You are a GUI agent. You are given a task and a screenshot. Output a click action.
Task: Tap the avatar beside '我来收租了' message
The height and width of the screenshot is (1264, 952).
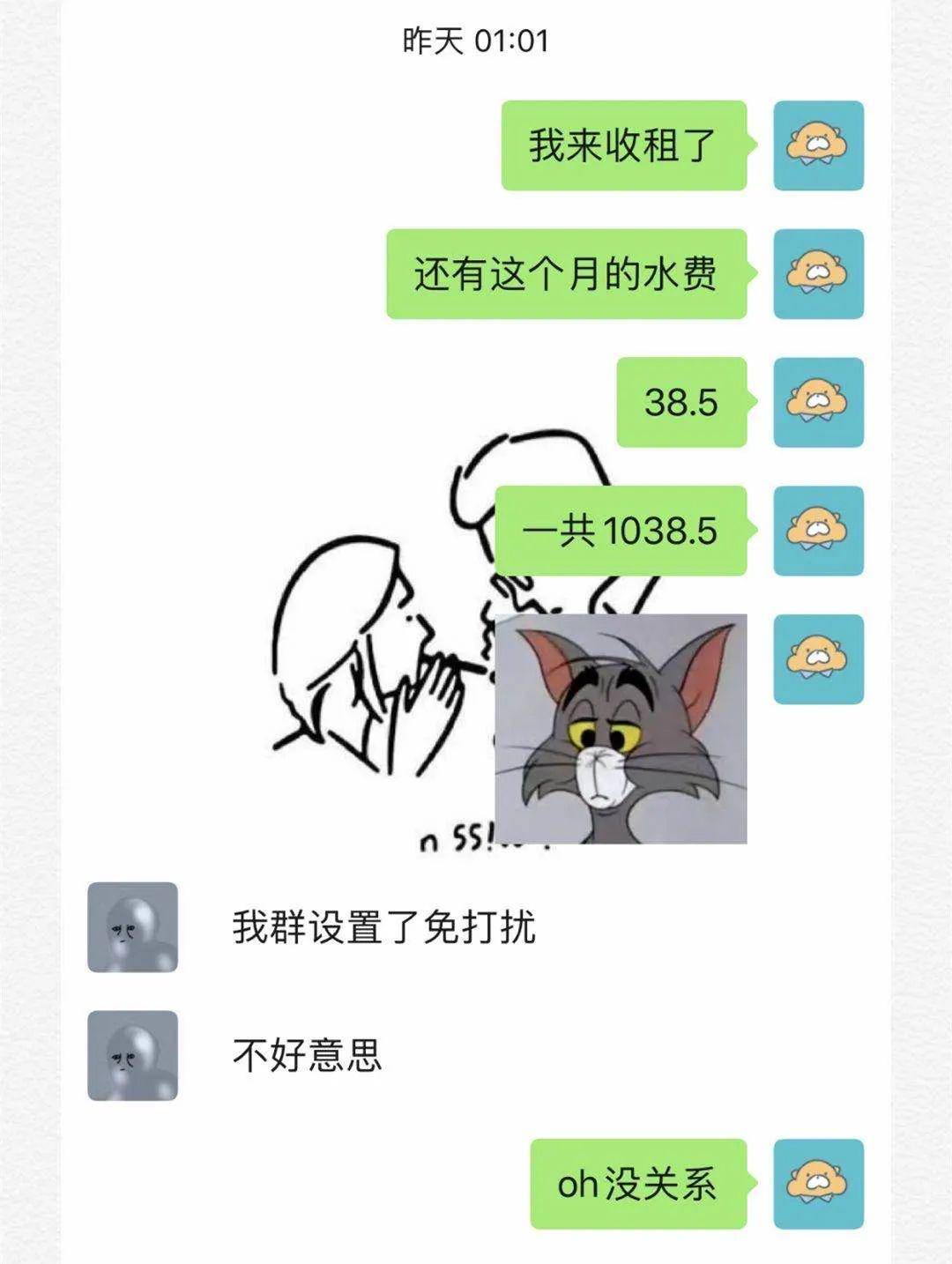(818, 145)
